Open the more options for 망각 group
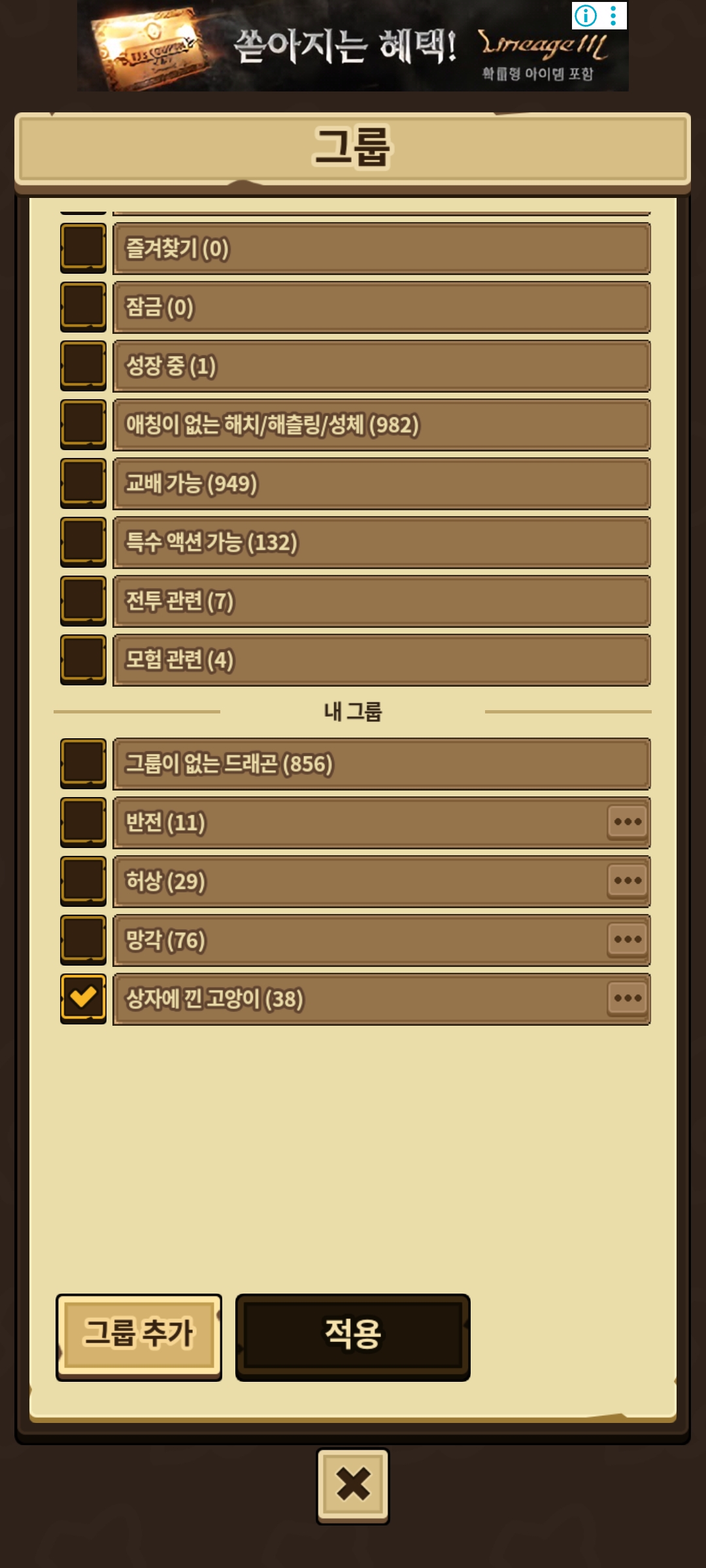 point(628,939)
